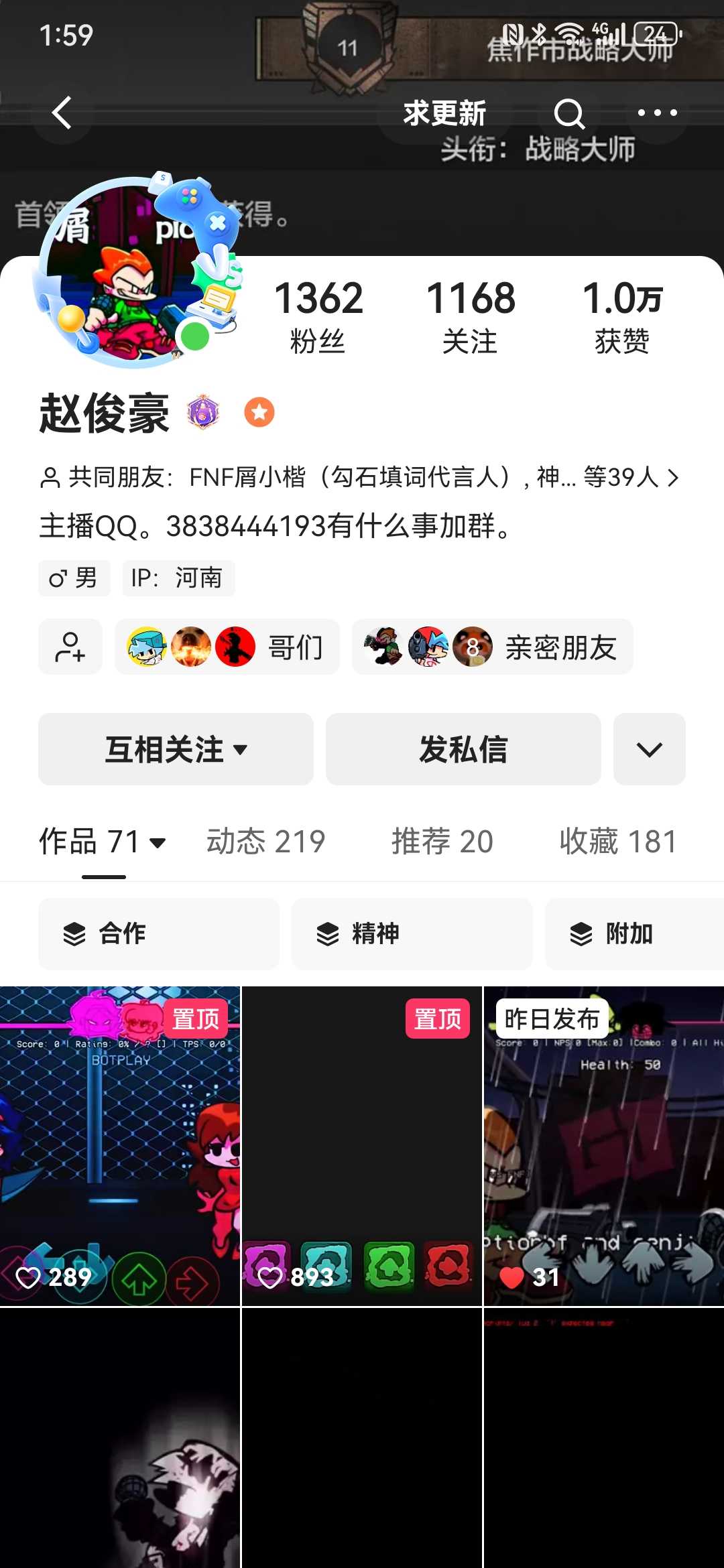
Task: Open search on this profile
Action: coord(569,113)
